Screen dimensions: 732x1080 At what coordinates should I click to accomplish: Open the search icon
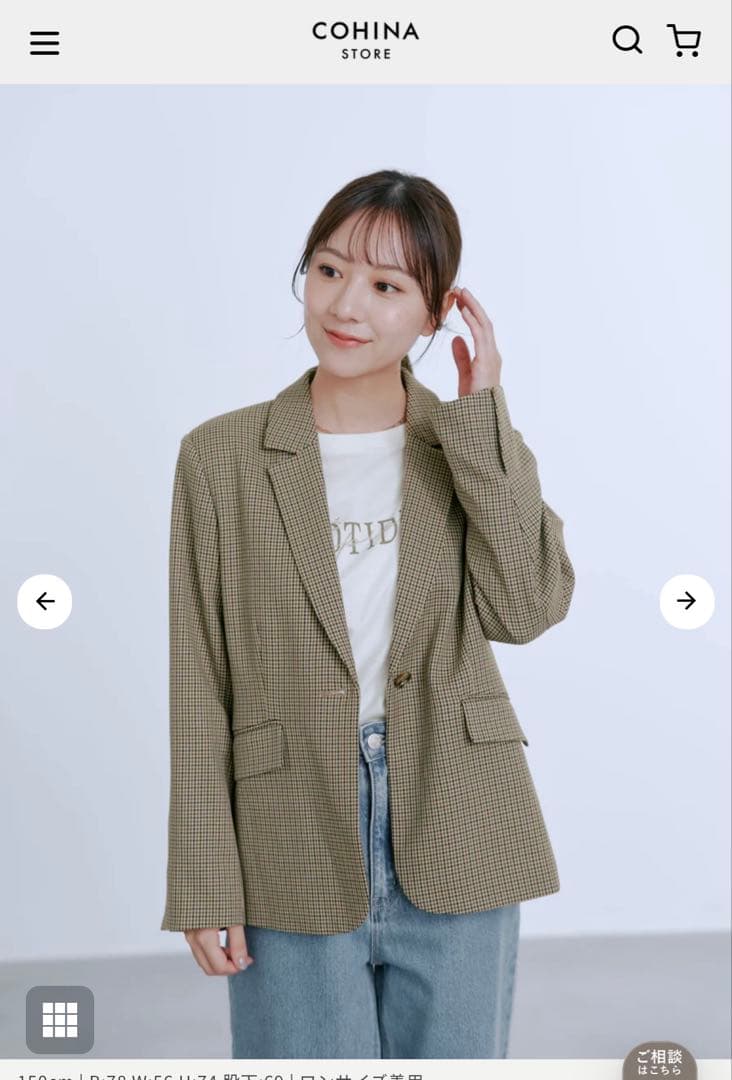pyautogui.click(x=627, y=40)
